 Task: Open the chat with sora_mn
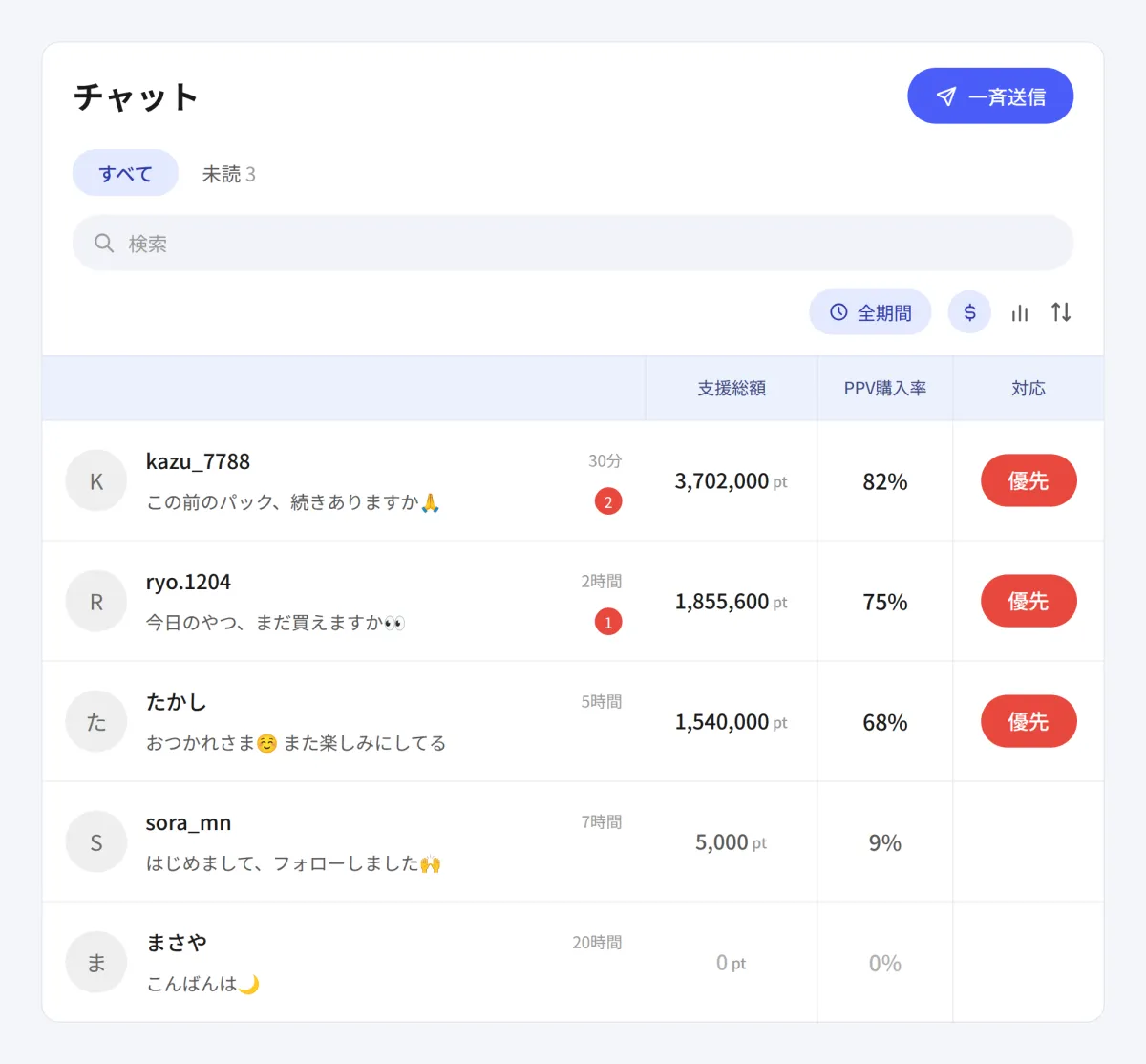point(344,842)
